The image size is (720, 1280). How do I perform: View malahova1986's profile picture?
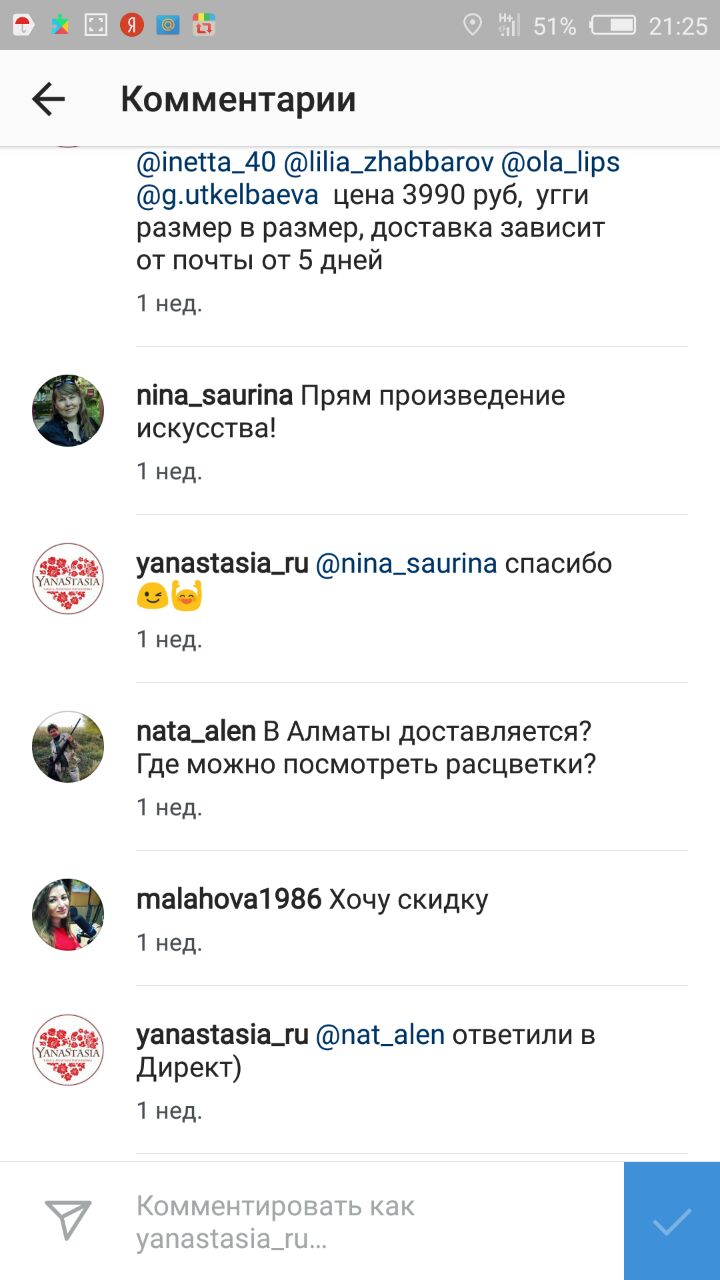tap(68, 915)
